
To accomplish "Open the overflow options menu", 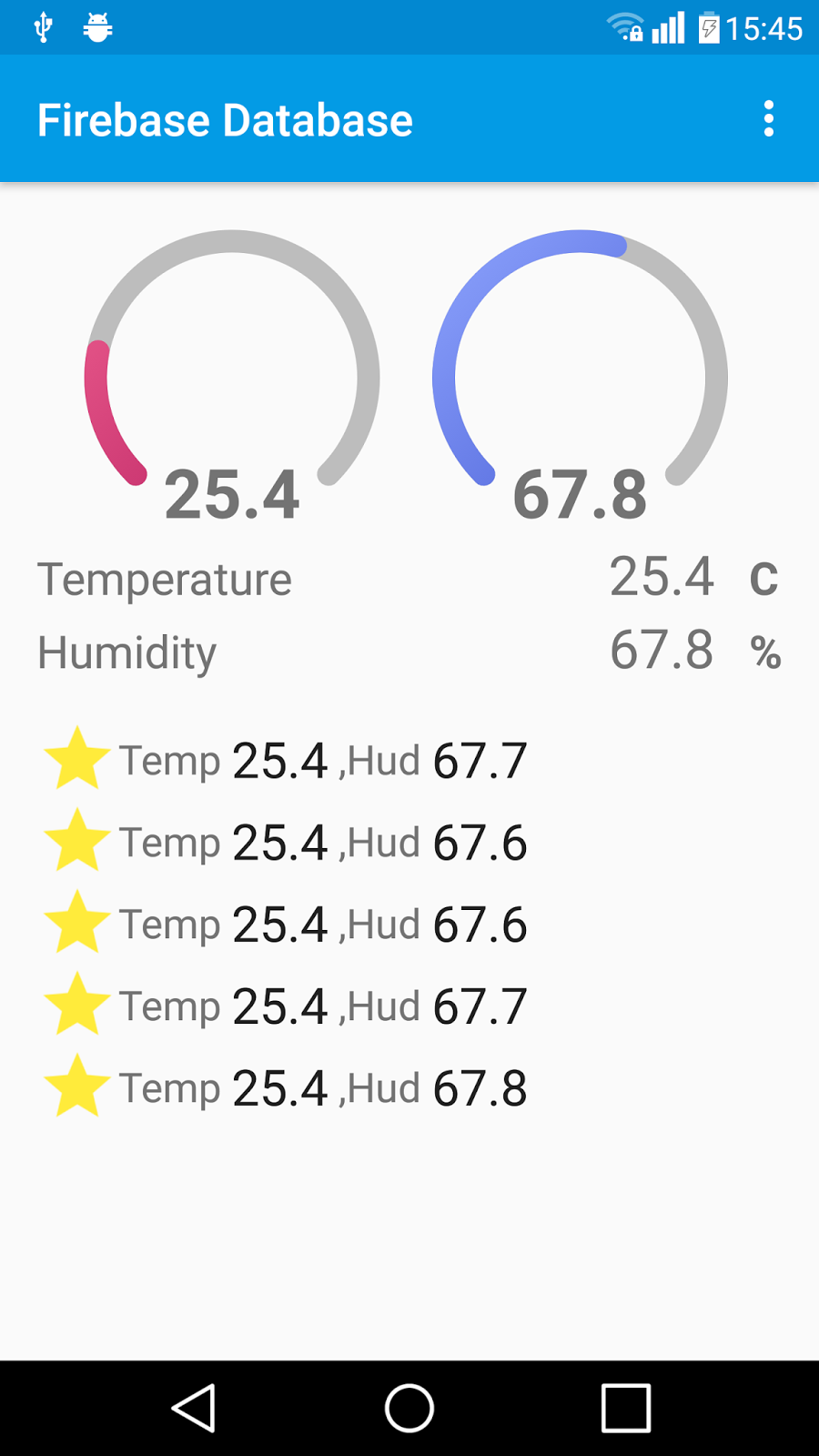I will 767,118.
